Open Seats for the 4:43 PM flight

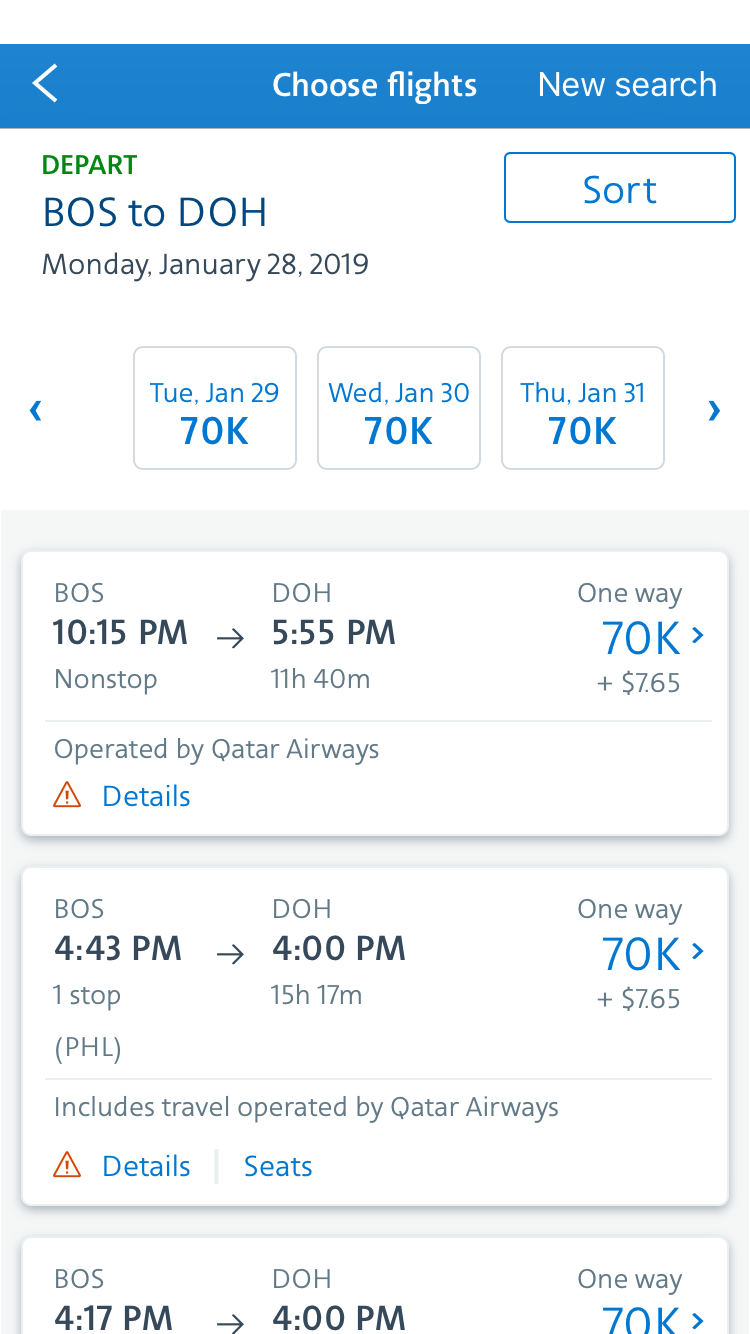click(x=278, y=1166)
